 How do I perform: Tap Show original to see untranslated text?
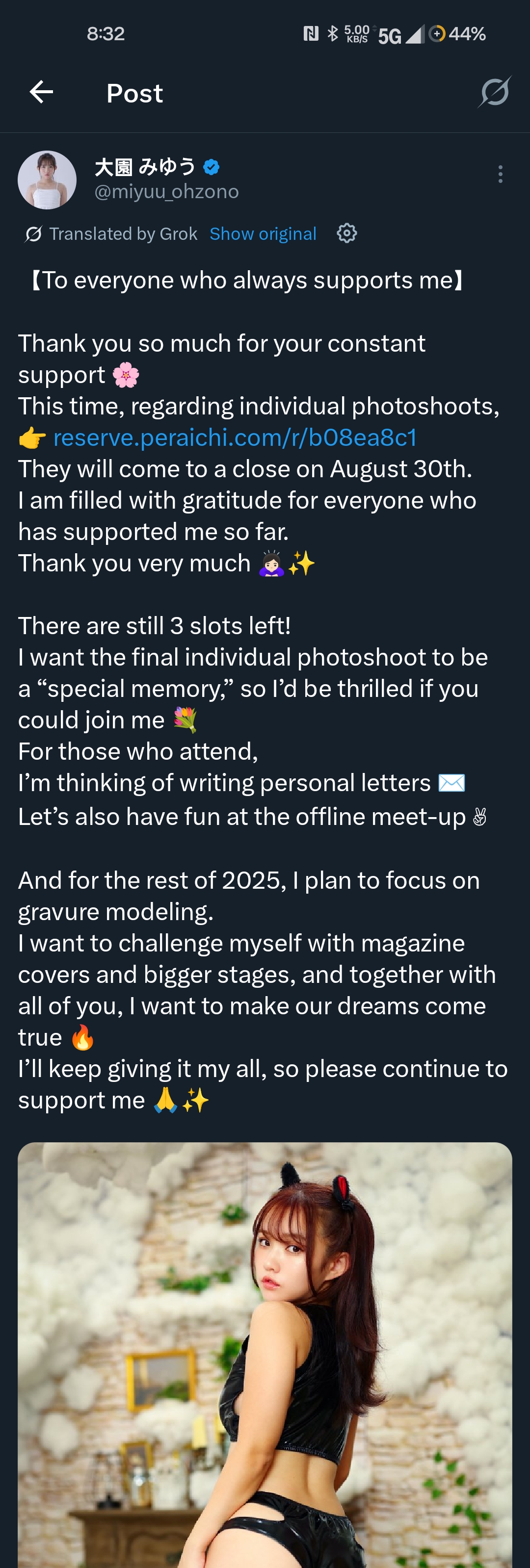coord(263,234)
